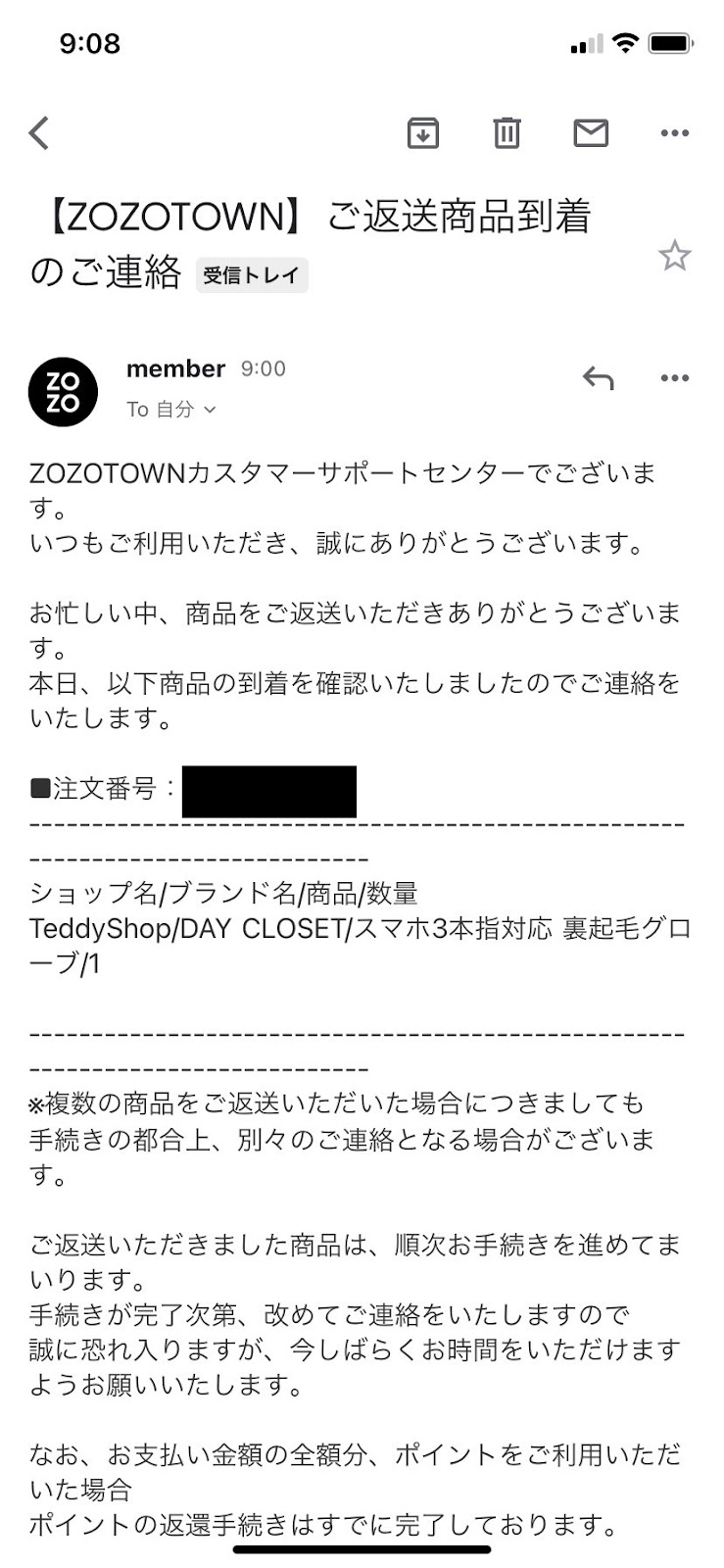Open the top toolbar overflow menu
This screenshot has width=724, height=1568.
(675, 132)
